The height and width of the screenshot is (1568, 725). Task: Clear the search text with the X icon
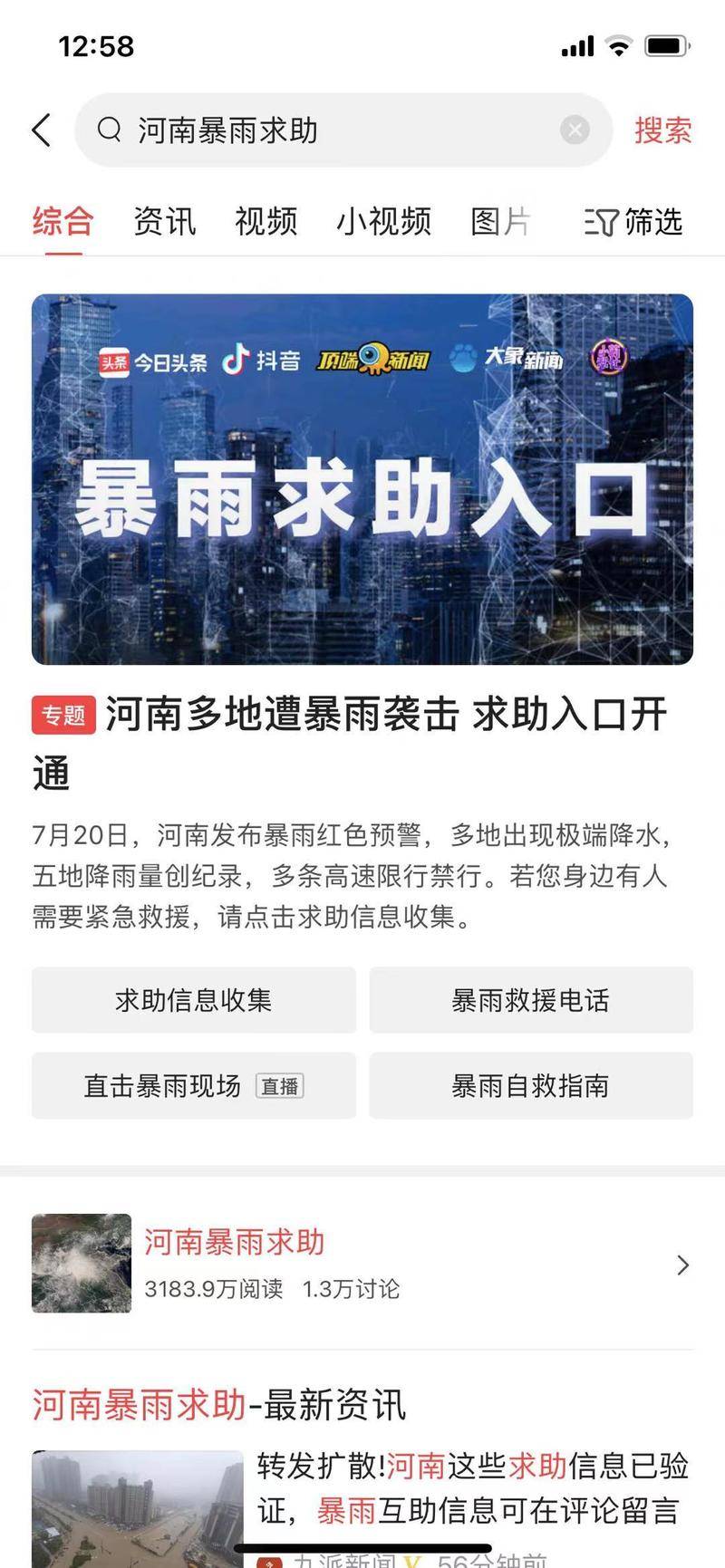tap(575, 130)
